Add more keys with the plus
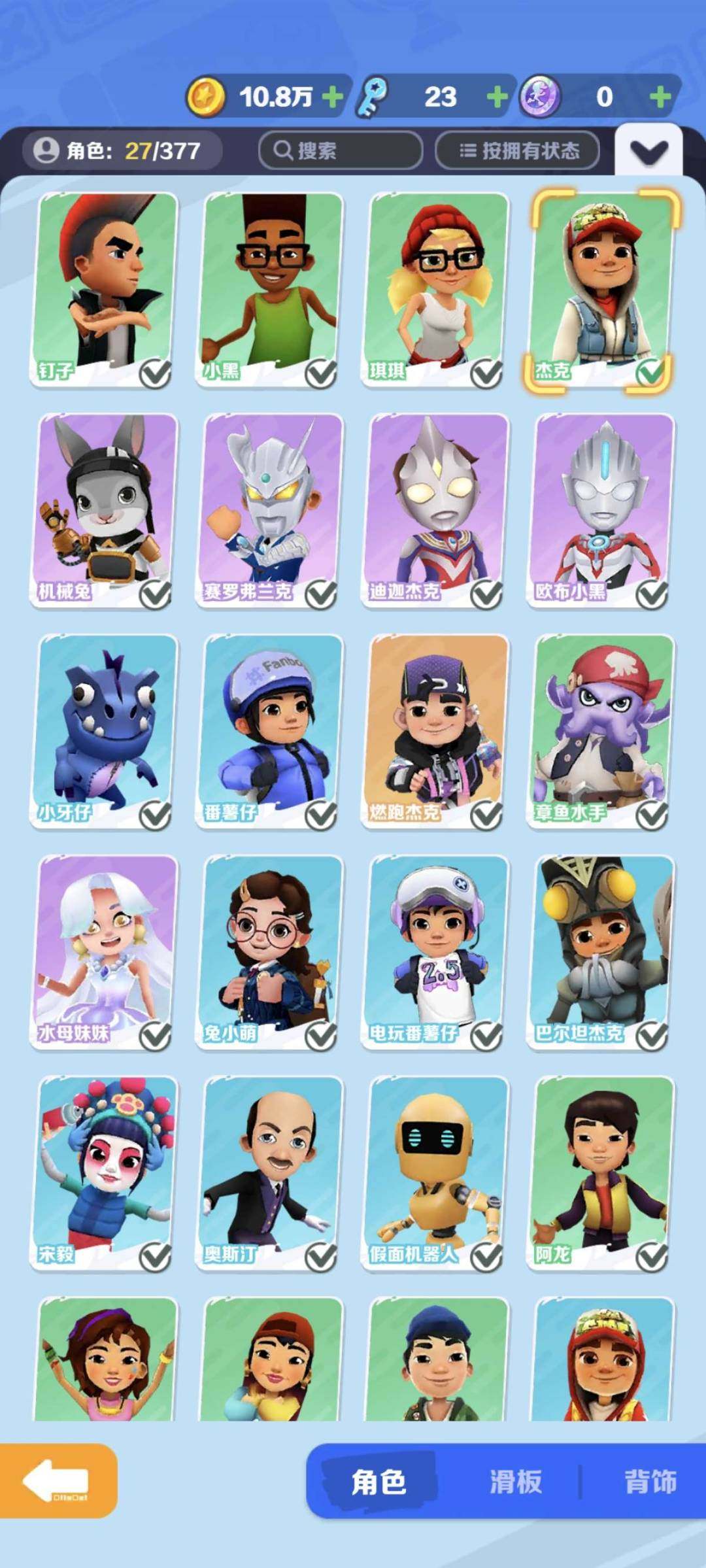 [497, 97]
